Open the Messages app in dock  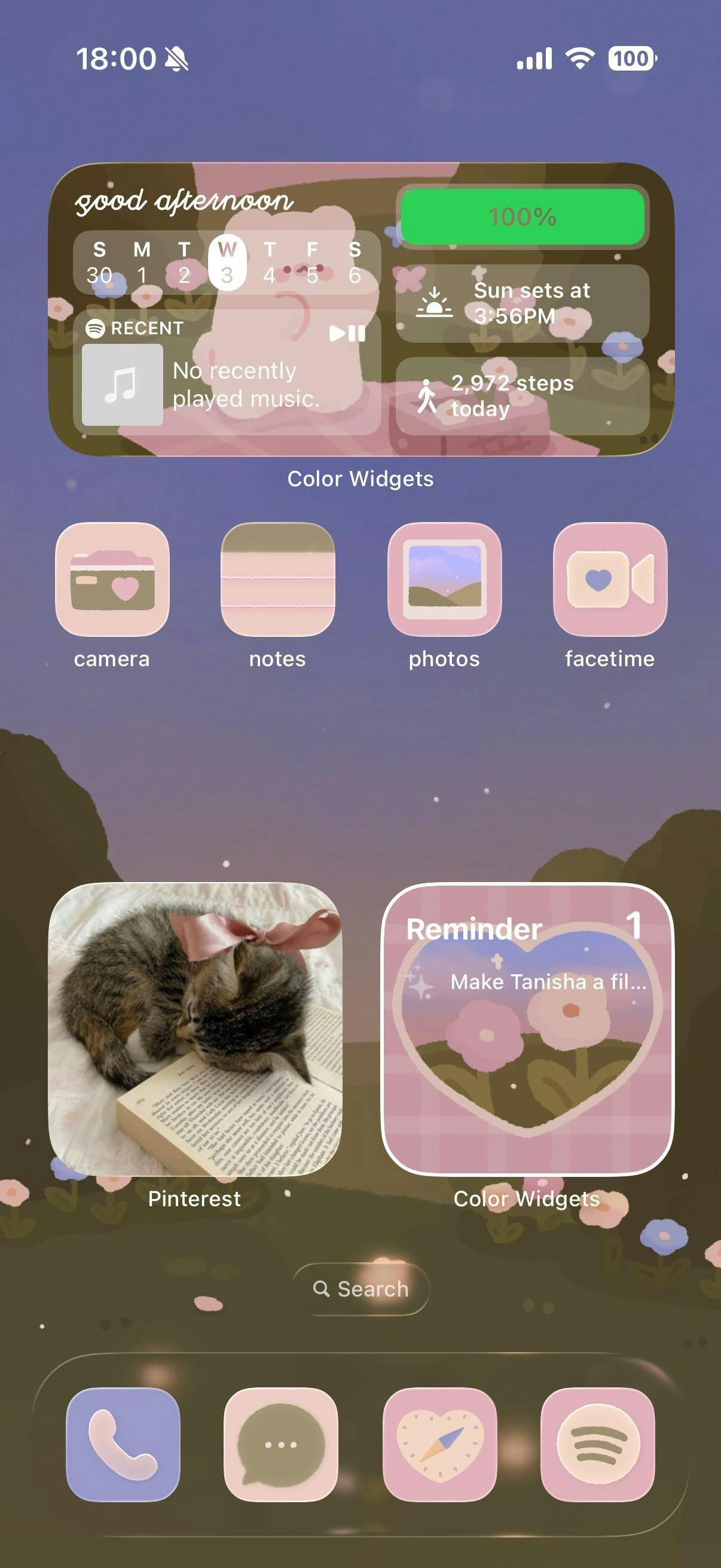click(280, 1444)
